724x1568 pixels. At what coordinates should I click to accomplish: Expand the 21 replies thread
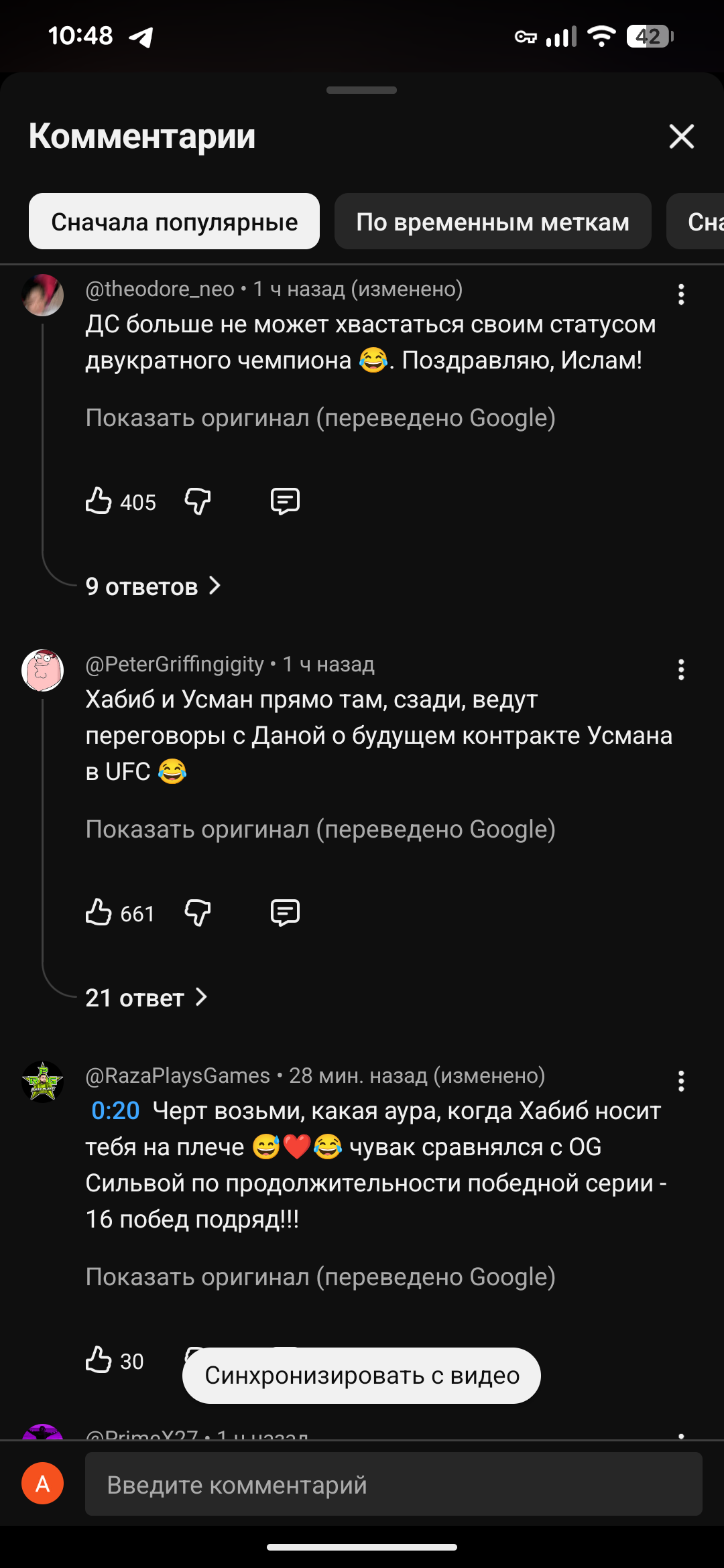point(146,998)
